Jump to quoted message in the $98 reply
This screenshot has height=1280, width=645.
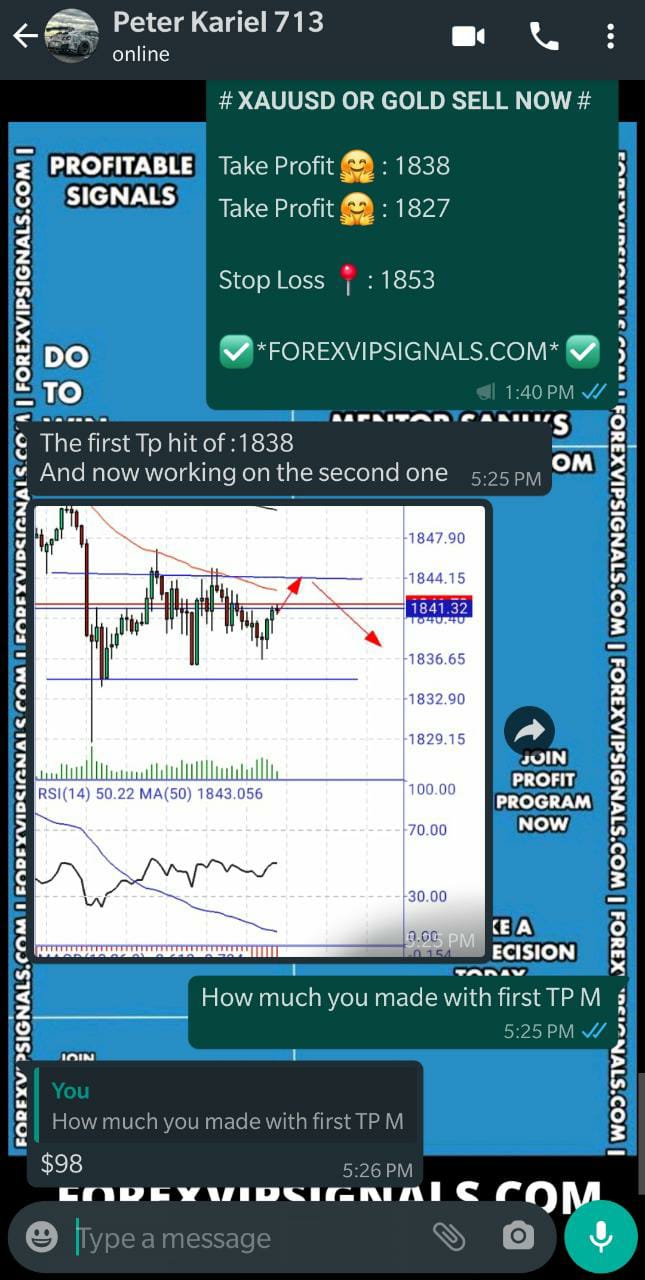coord(226,1106)
